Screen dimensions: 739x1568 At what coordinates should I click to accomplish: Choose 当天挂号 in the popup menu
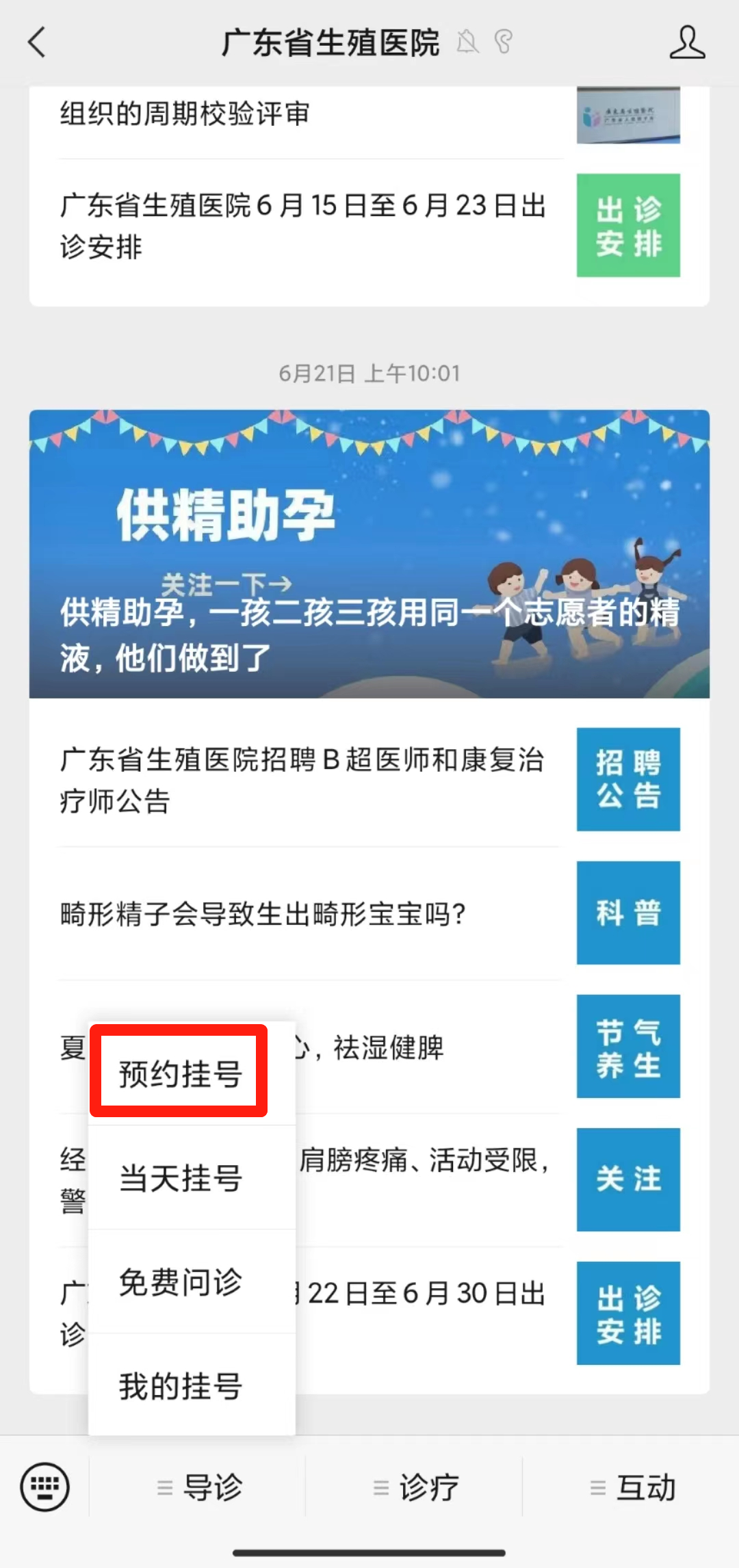[x=180, y=1177]
